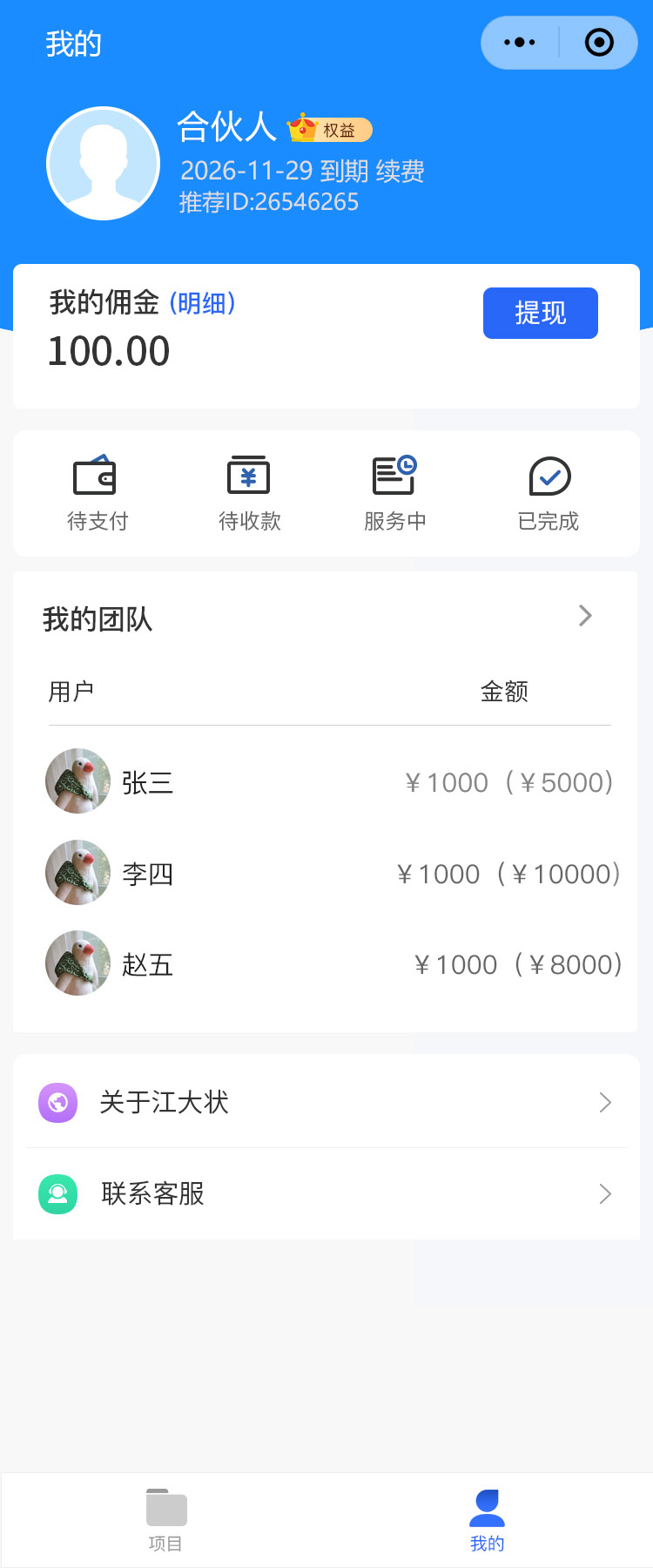Tap the 提现 withdraw button
The image size is (653, 1568).
(540, 313)
